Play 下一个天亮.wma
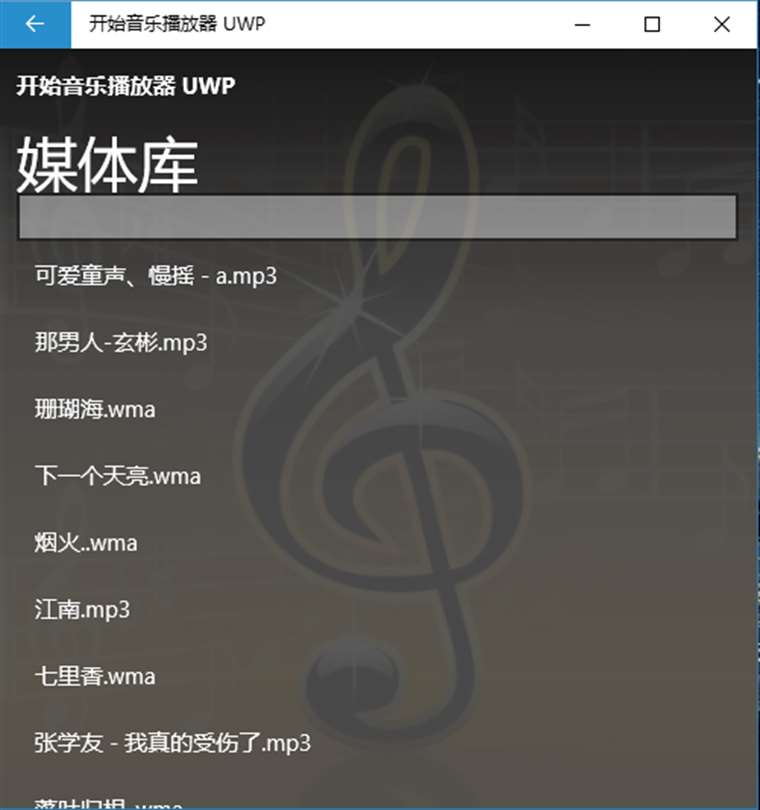 [x=118, y=476]
